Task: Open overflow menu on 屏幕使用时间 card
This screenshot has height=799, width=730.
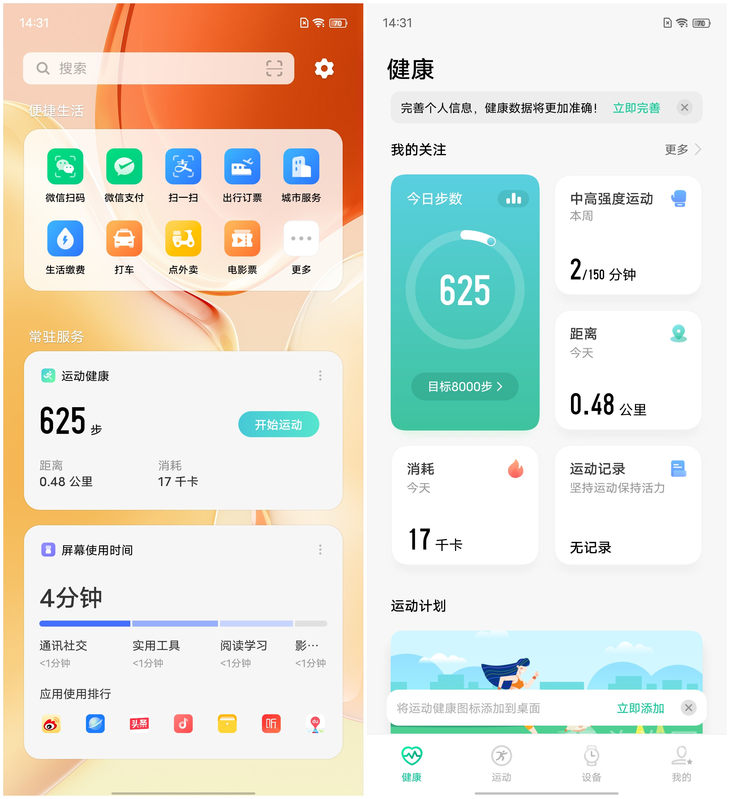Action: point(320,550)
